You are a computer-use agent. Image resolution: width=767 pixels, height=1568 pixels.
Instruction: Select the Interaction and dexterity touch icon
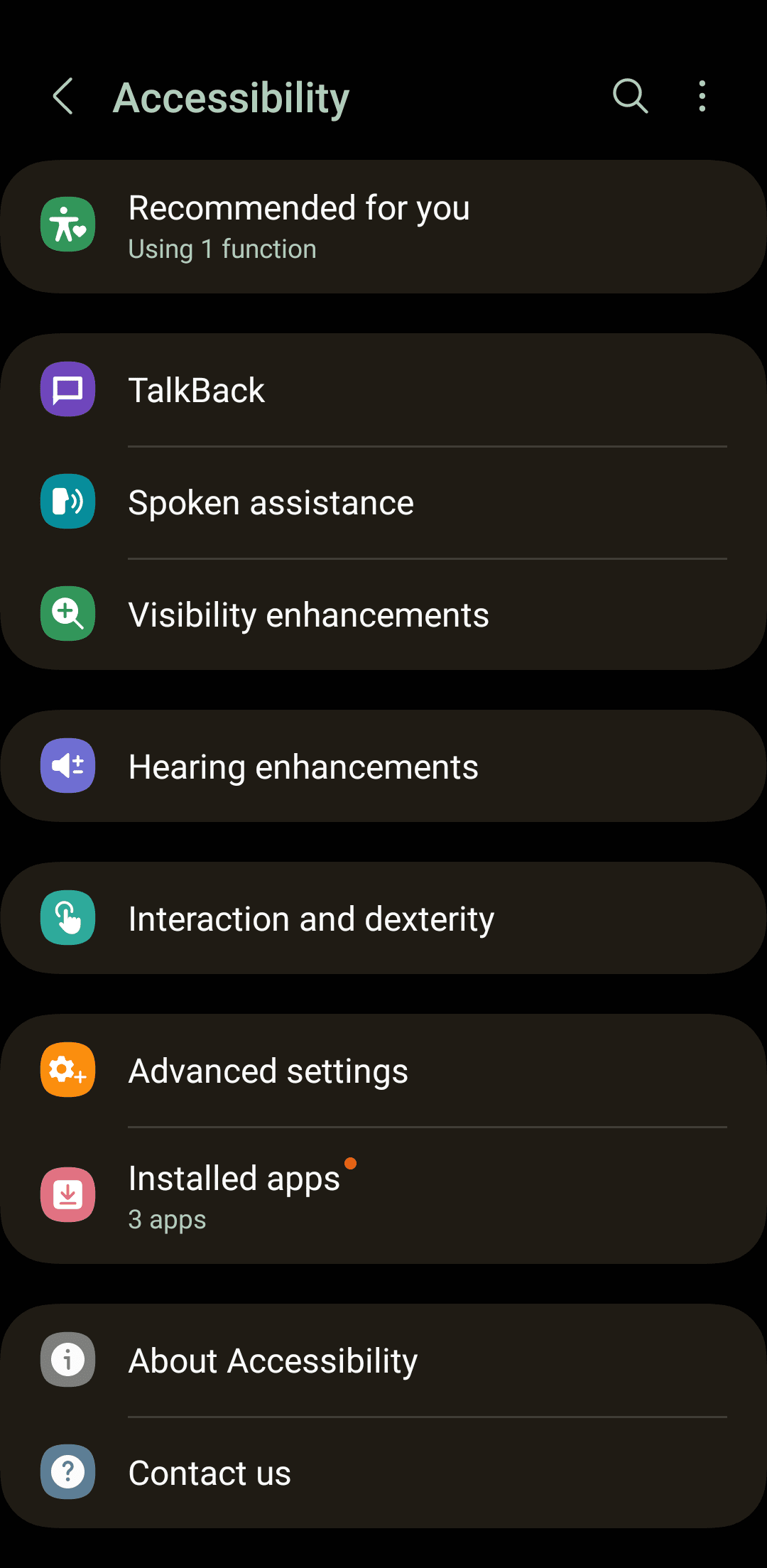point(67,917)
